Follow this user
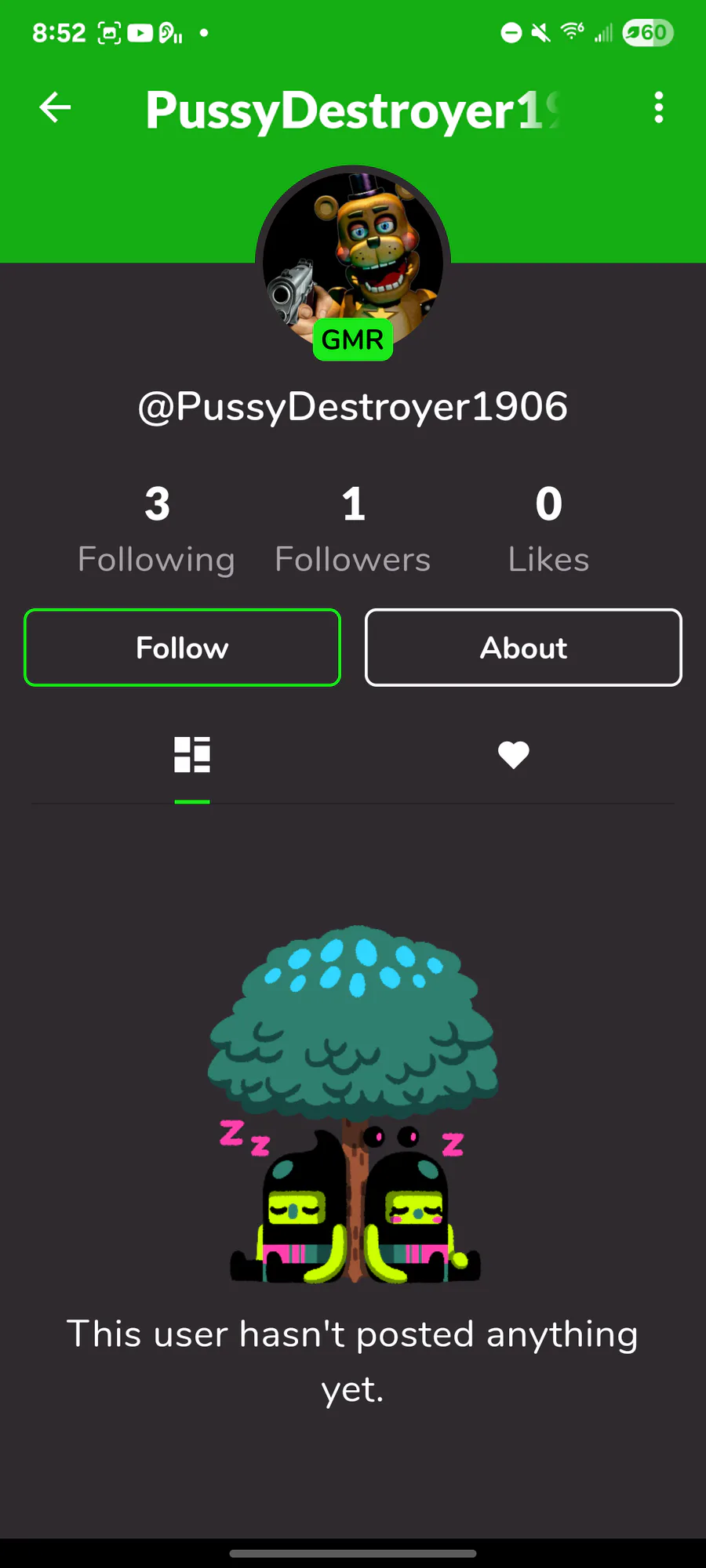Image resolution: width=706 pixels, height=1568 pixels. pos(182,648)
